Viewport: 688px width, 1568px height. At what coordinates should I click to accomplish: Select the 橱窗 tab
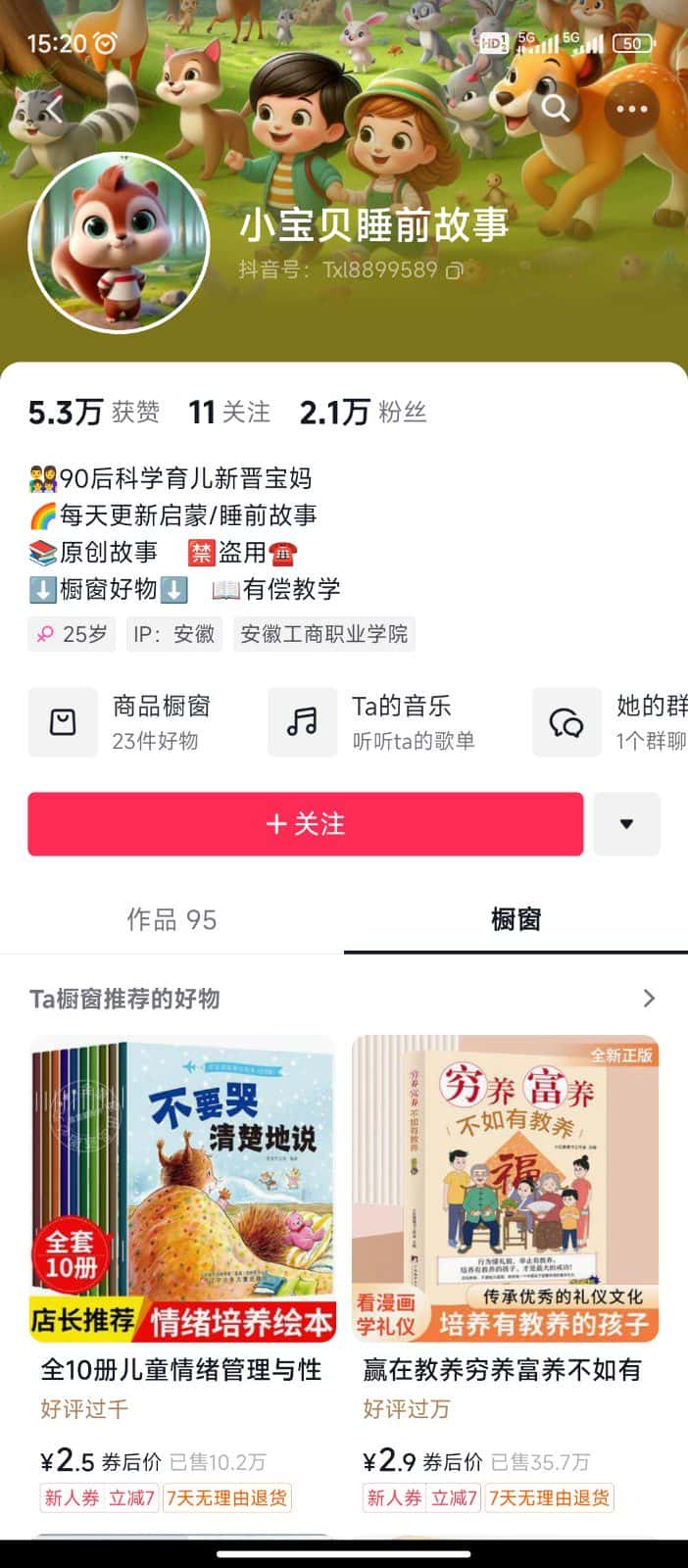[x=516, y=919]
